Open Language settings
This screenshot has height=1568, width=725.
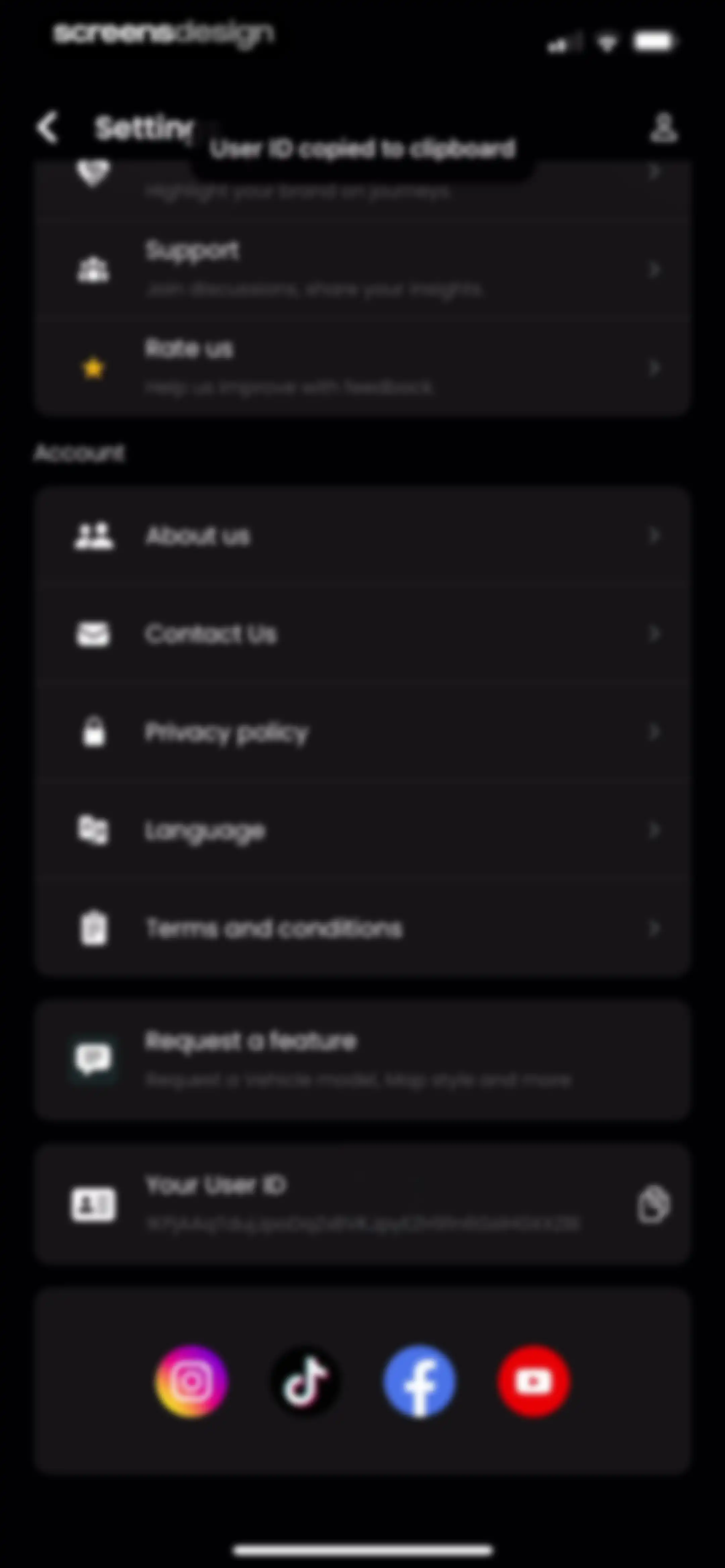(x=362, y=830)
